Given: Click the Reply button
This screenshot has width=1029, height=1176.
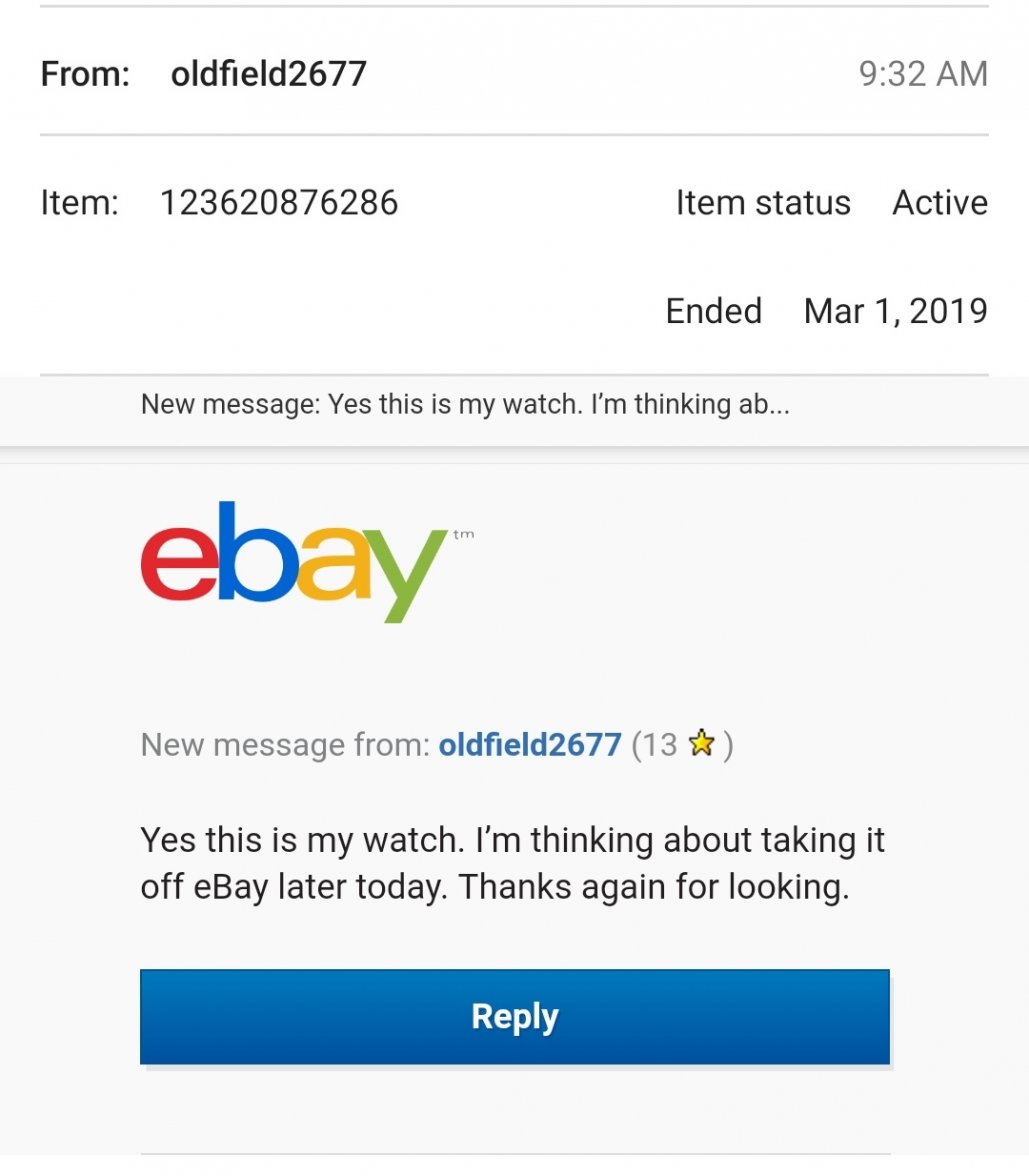Looking at the screenshot, I should point(514,1016).
